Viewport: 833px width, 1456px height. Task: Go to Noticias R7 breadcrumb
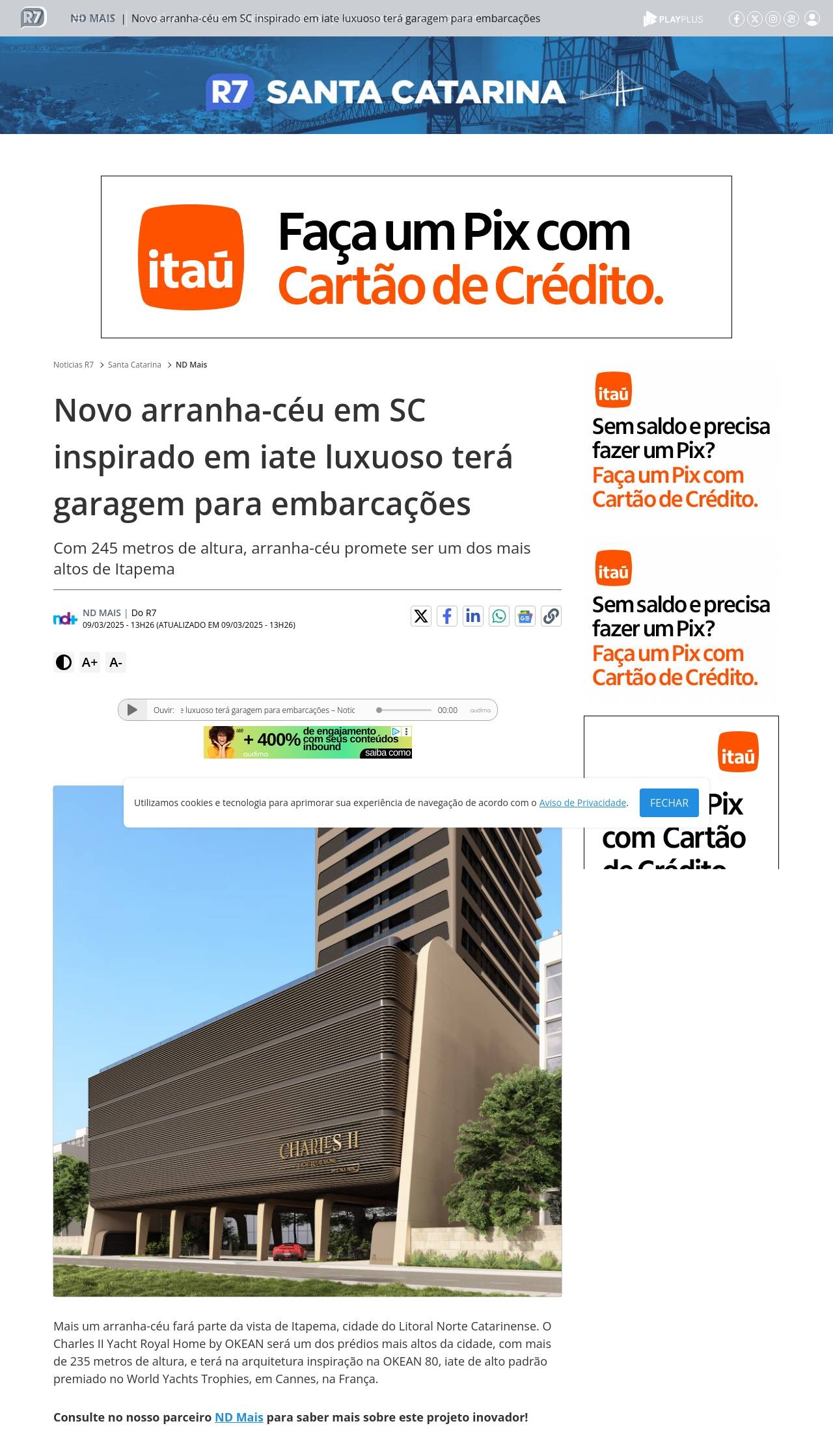pyautogui.click(x=73, y=365)
